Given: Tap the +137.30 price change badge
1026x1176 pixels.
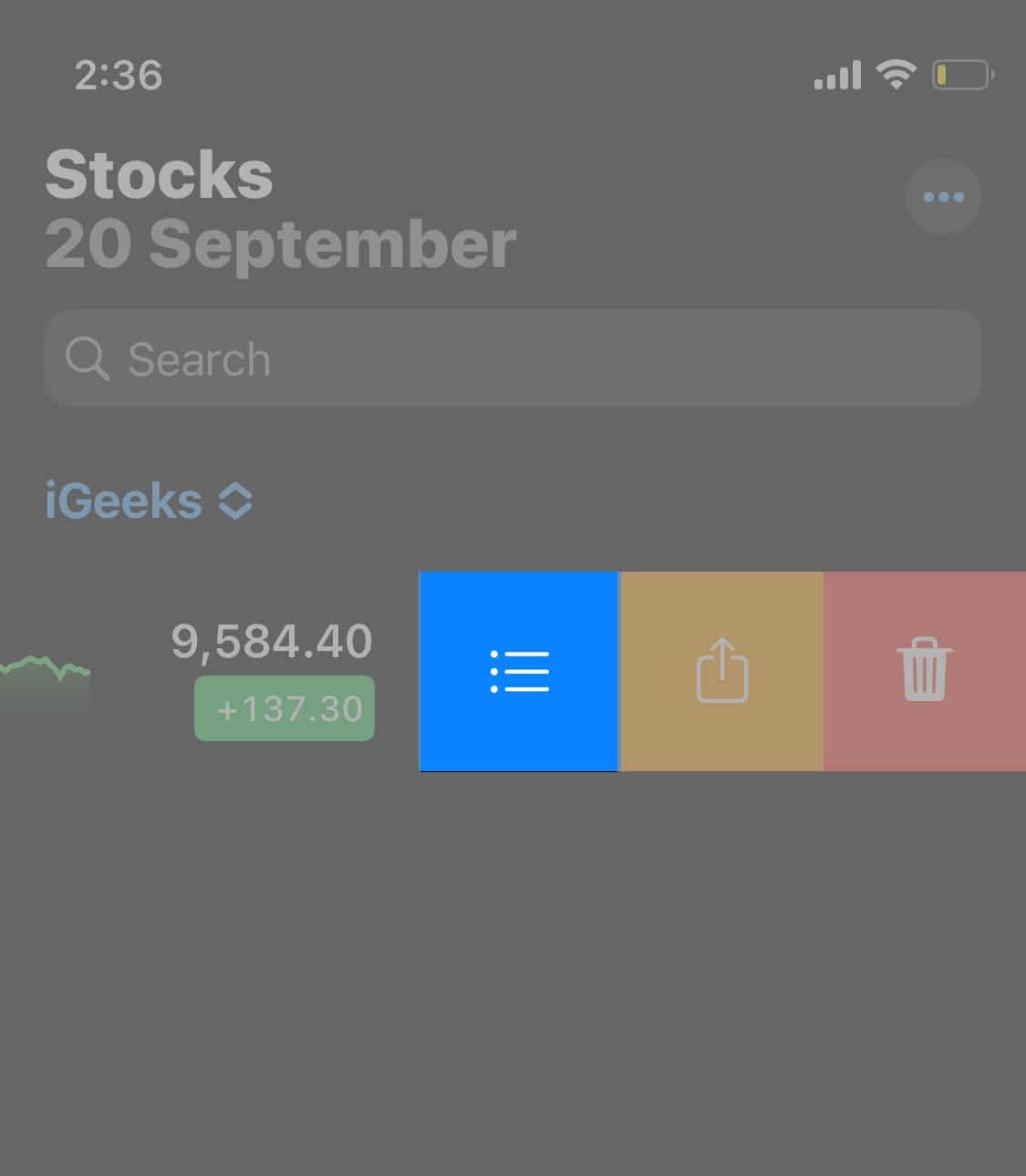Looking at the screenshot, I should (285, 708).
